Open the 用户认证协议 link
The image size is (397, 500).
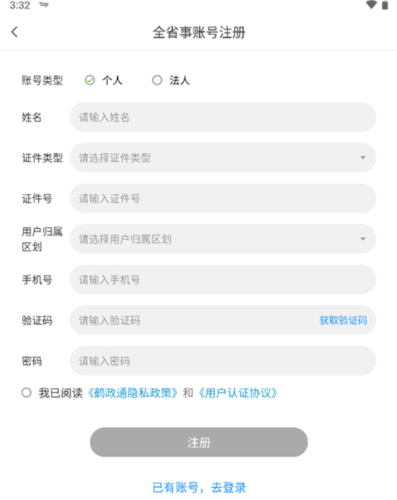click(238, 393)
